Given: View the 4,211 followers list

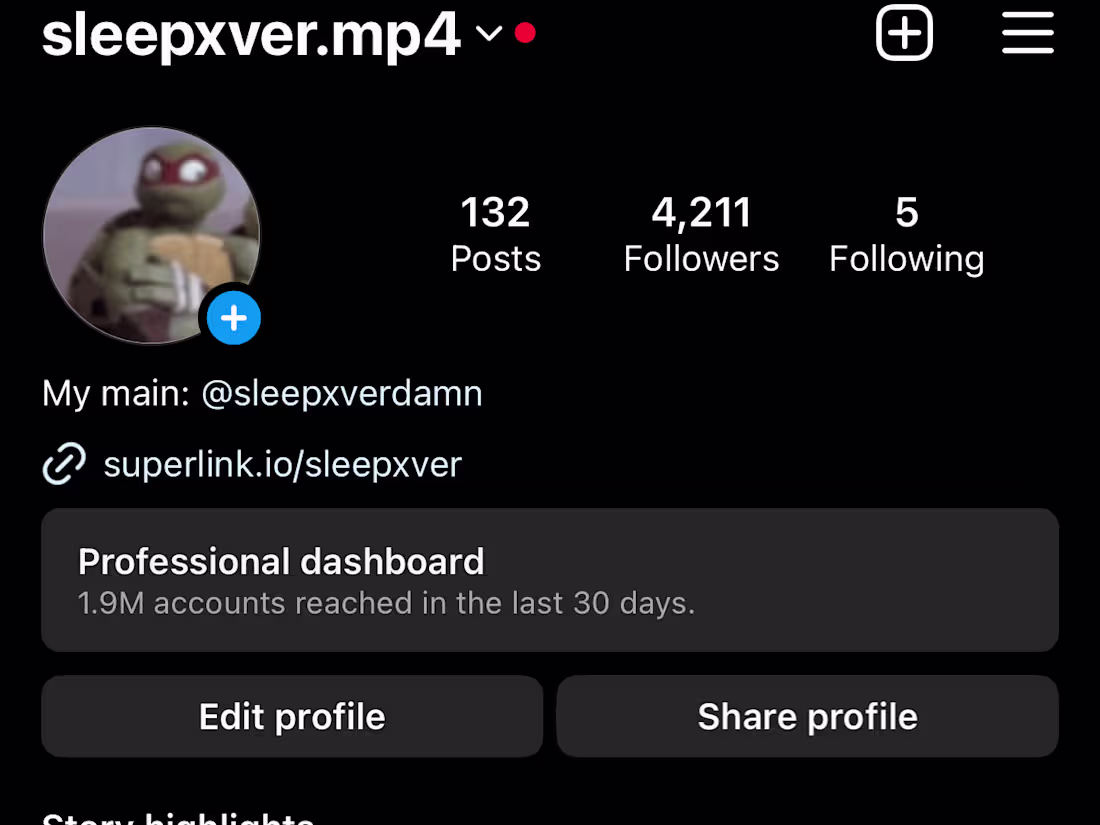Looking at the screenshot, I should [x=701, y=234].
